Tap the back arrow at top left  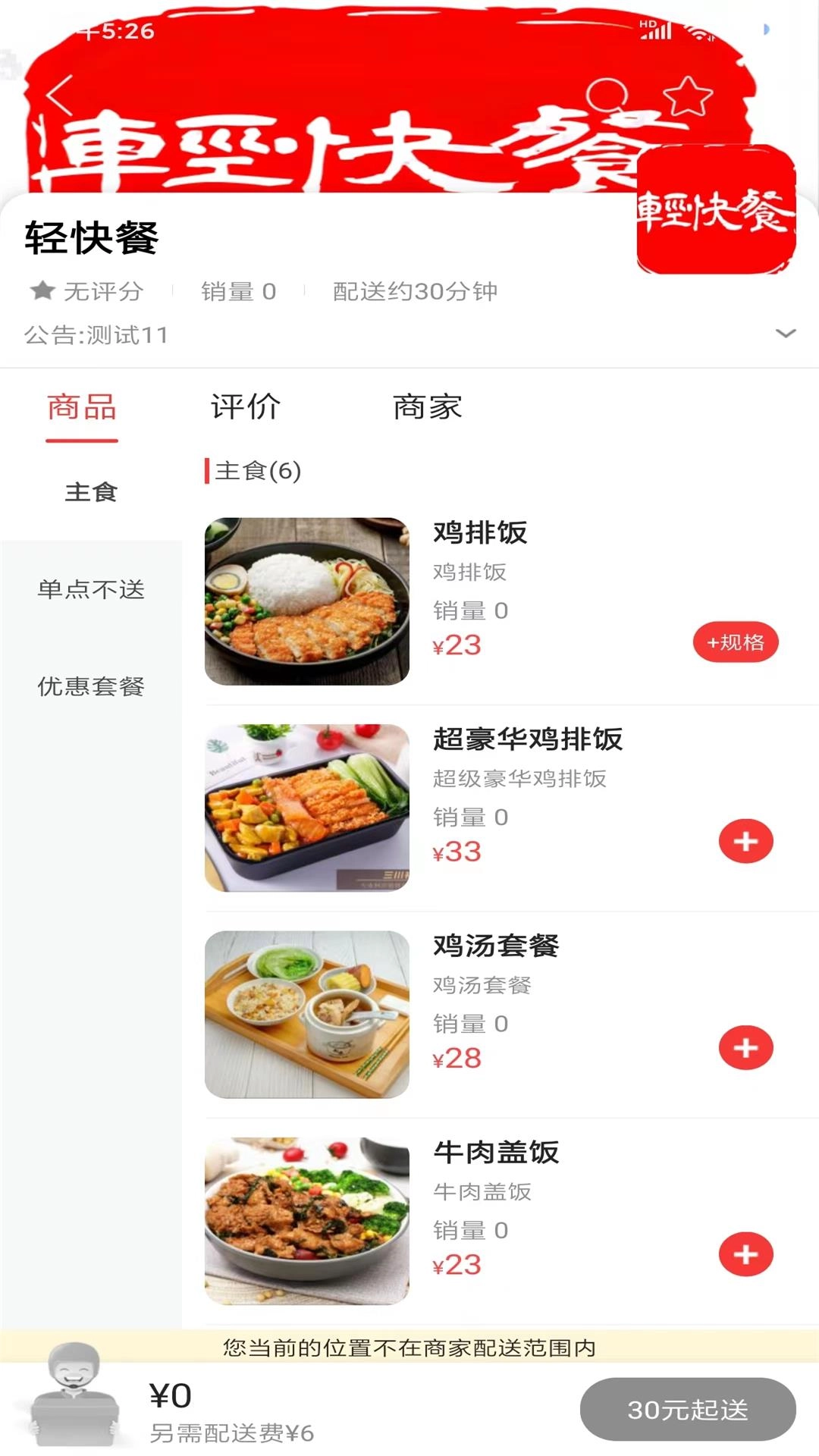[x=57, y=93]
